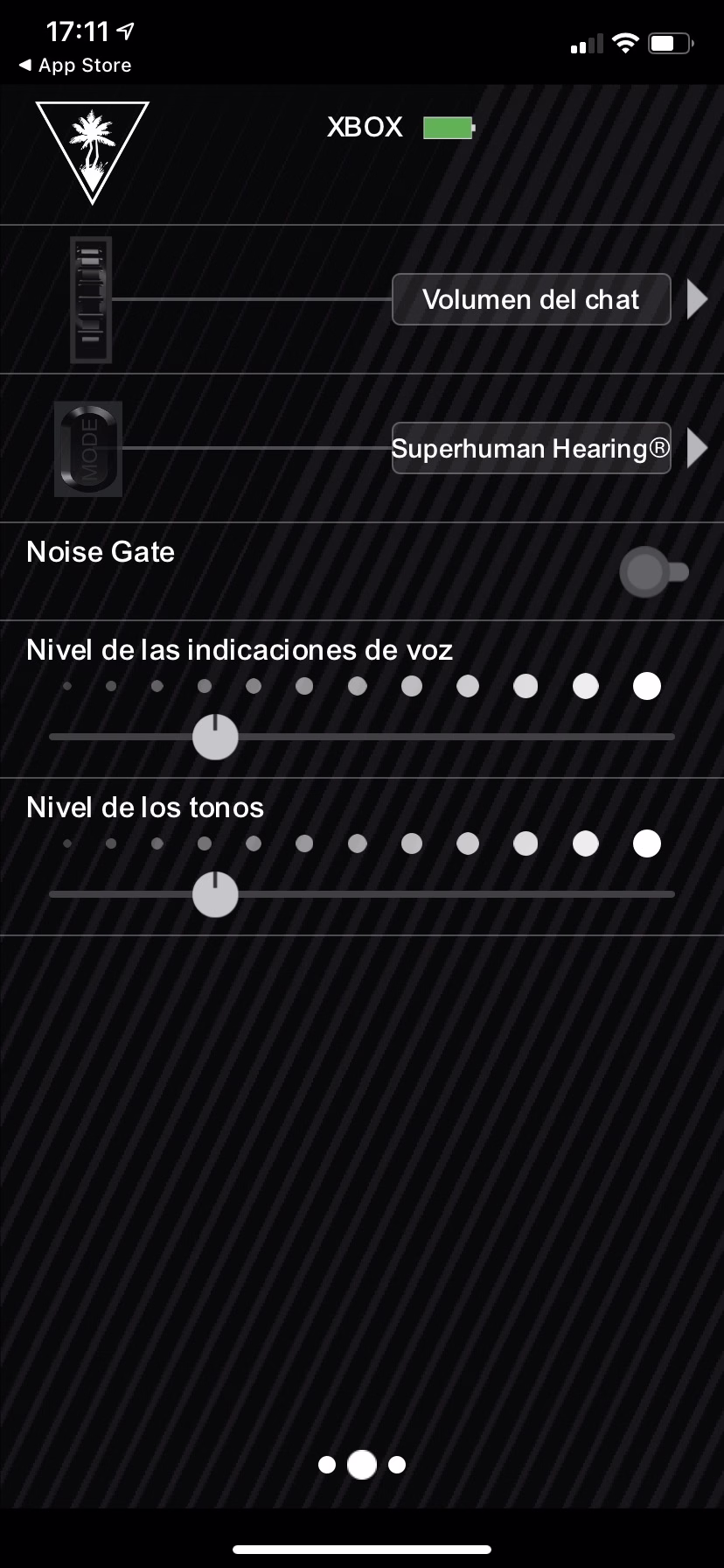This screenshot has height=1568, width=724.
Task: Toggle the Noise Gate switch
Action: [654, 572]
